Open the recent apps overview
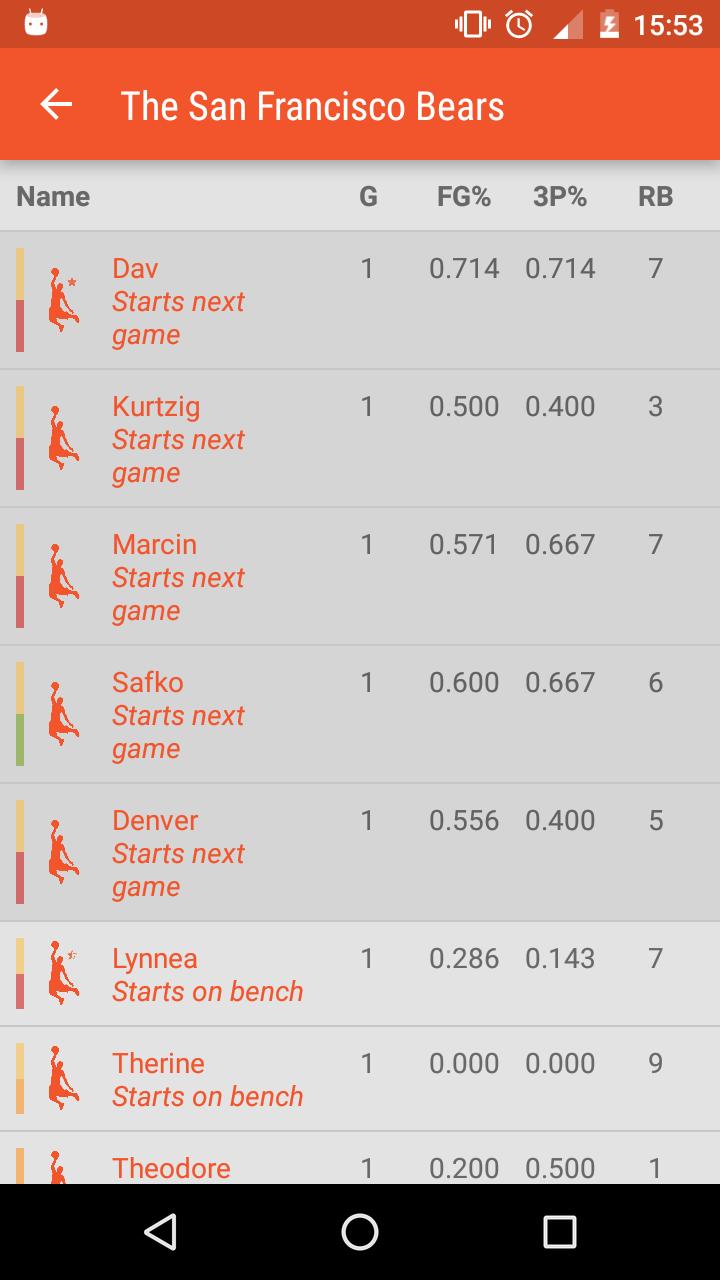Image resolution: width=720 pixels, height=1280 pixels. coord(559,1232)
